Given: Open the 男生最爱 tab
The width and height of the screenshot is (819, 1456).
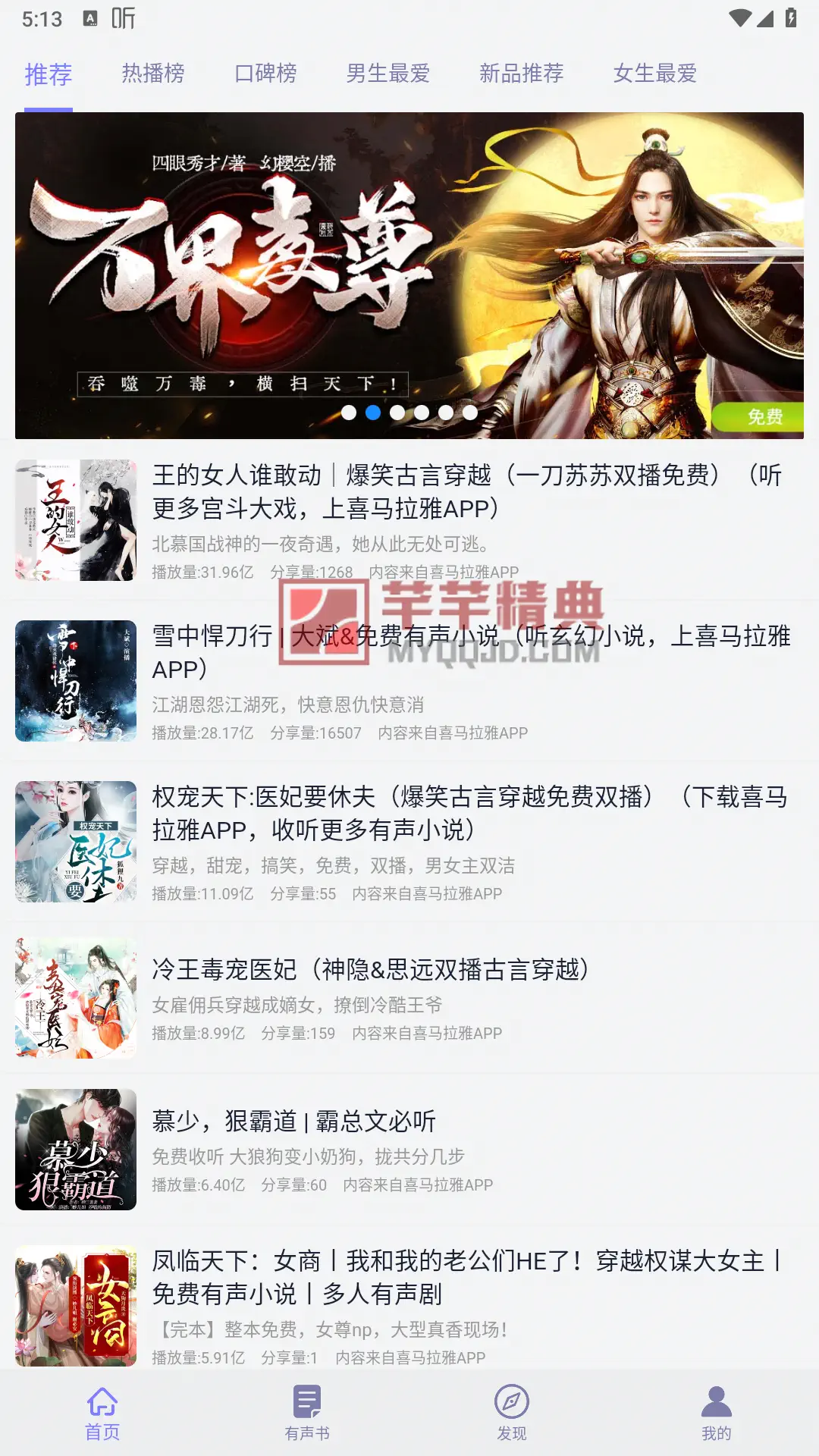Looking at the screenshot, I should (x=388, y=74).
